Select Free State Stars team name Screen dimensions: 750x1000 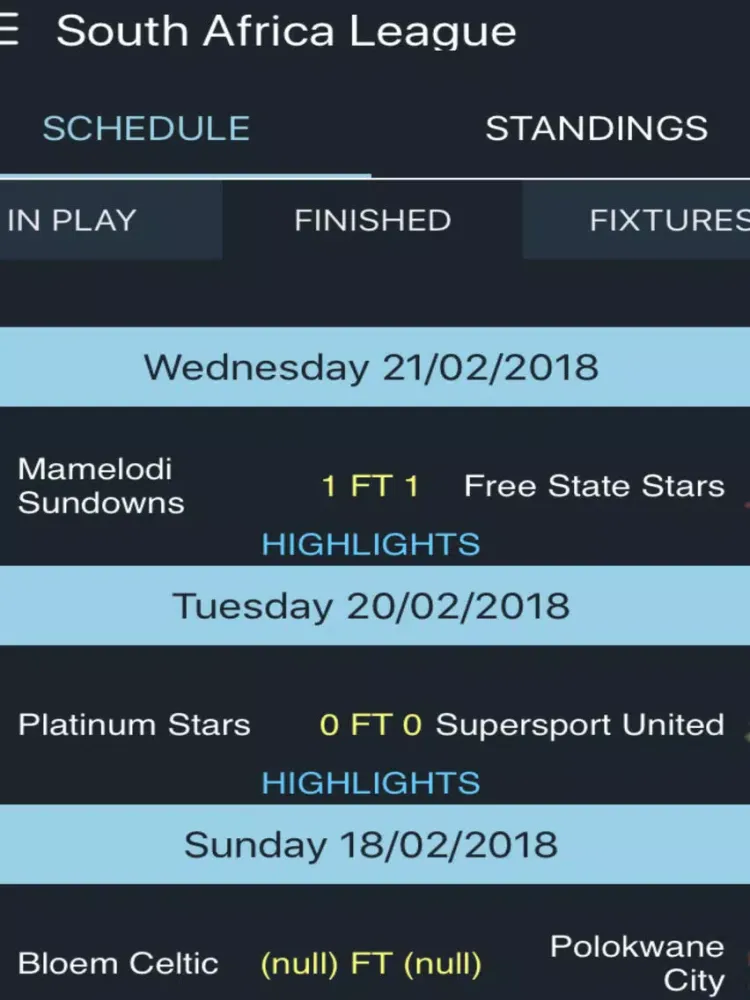pos(593,485)
